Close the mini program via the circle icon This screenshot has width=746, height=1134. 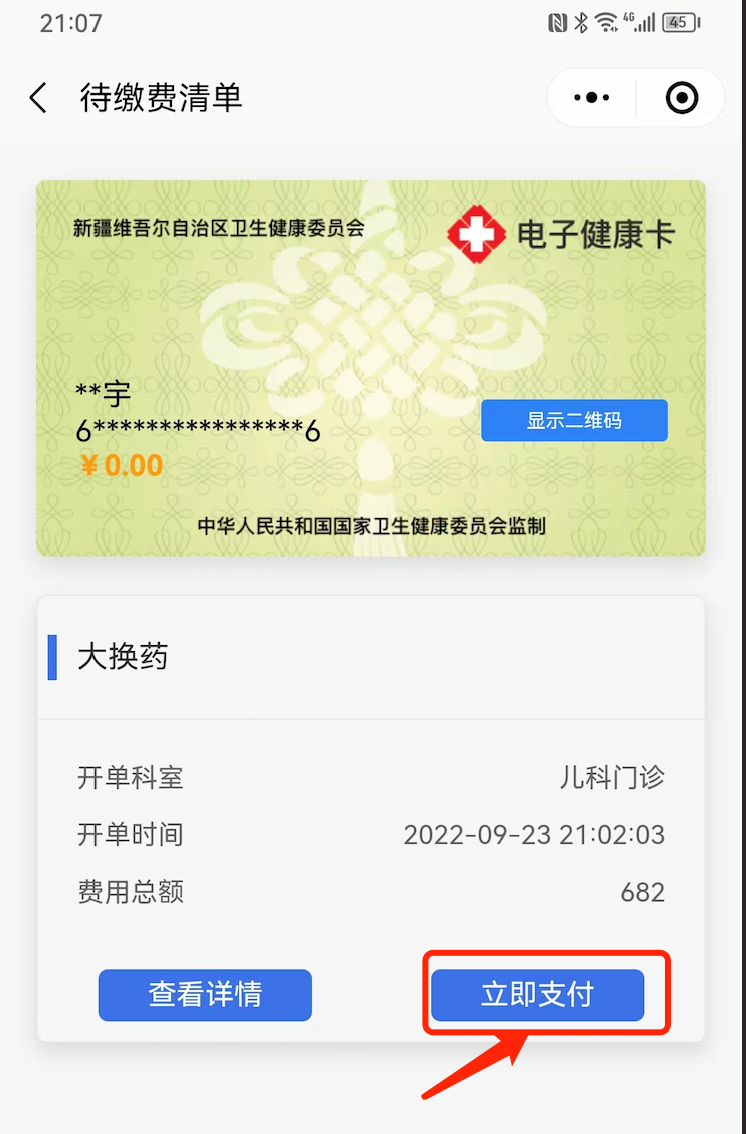coord(682,98)
